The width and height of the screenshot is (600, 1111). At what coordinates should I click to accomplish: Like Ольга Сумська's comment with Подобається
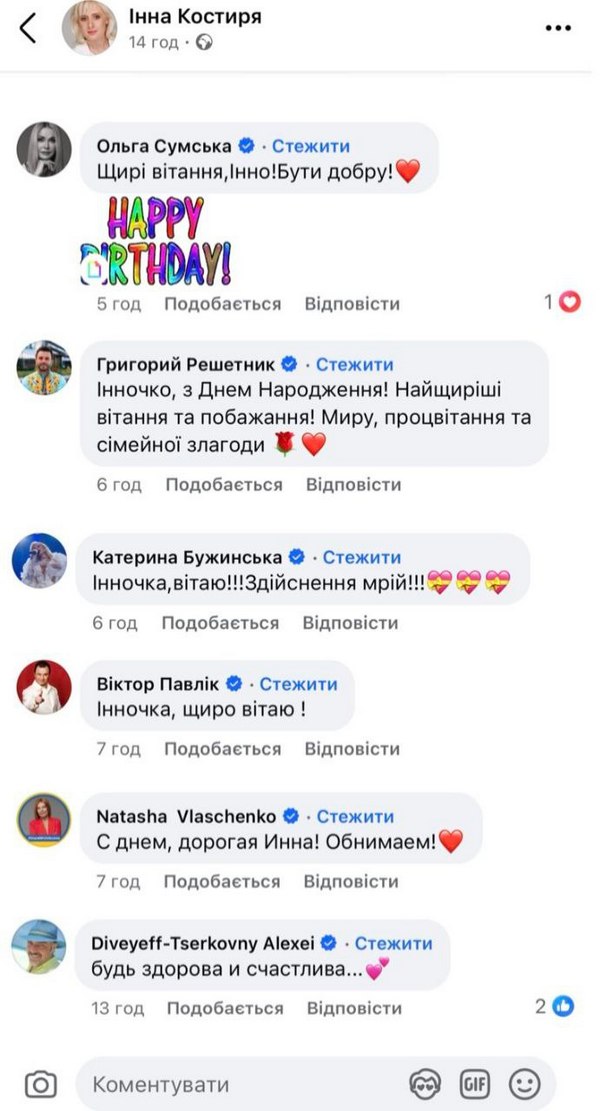222,304
